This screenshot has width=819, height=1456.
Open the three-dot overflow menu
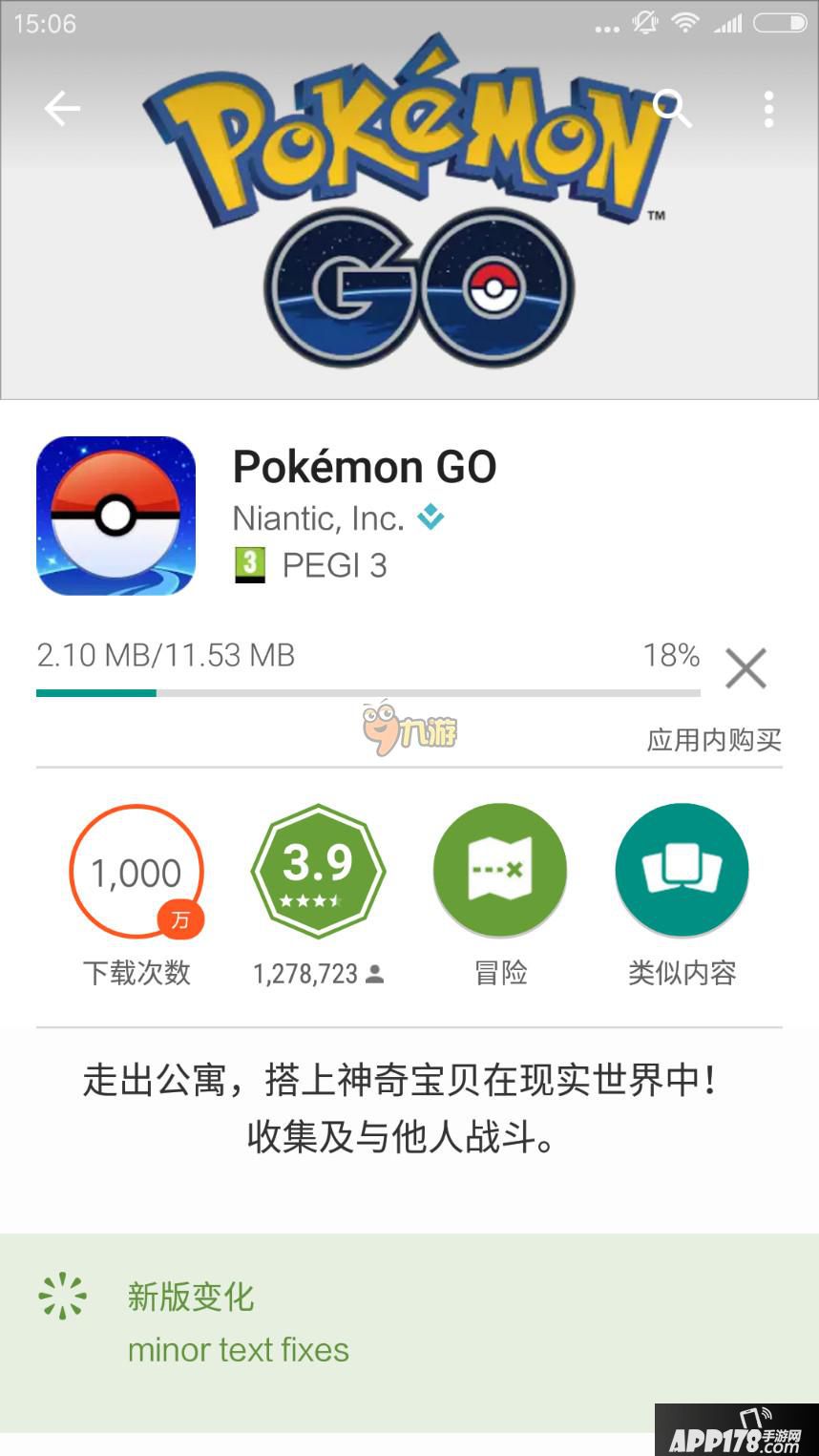coord(768,110)
